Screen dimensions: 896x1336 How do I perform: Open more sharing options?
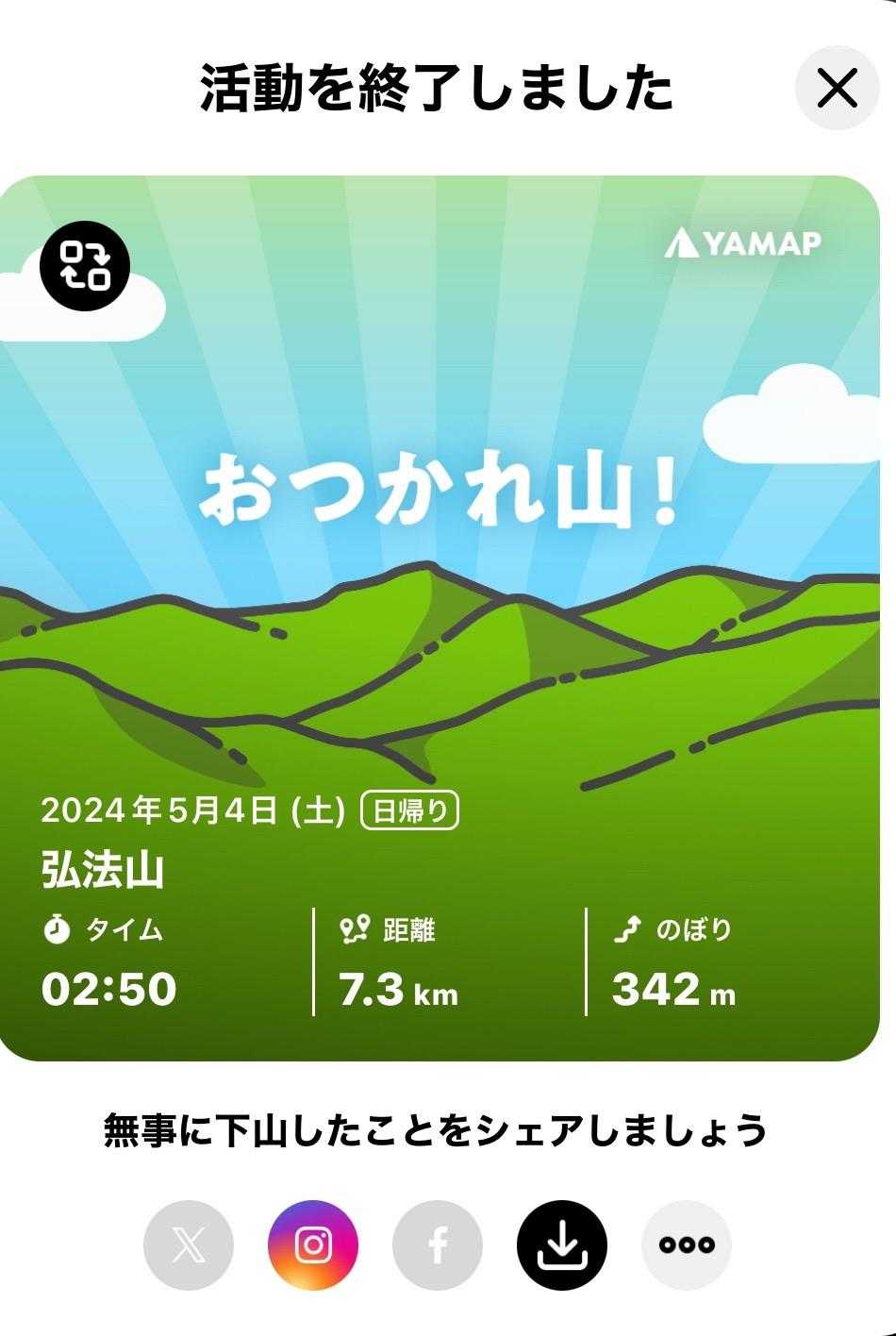tap(687, 1245)
